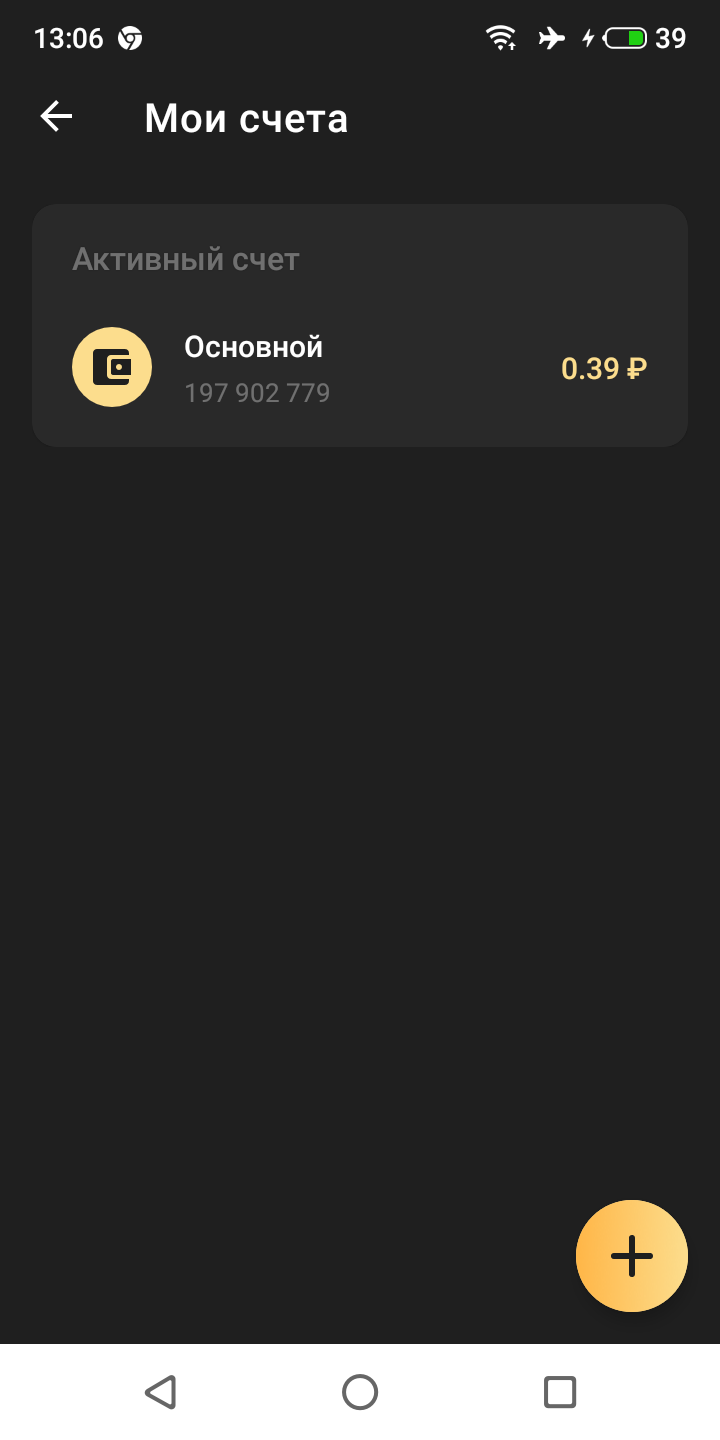The image size is (720, 1440).
Task: Open the recent apps overview
Action: (559, 1392)
